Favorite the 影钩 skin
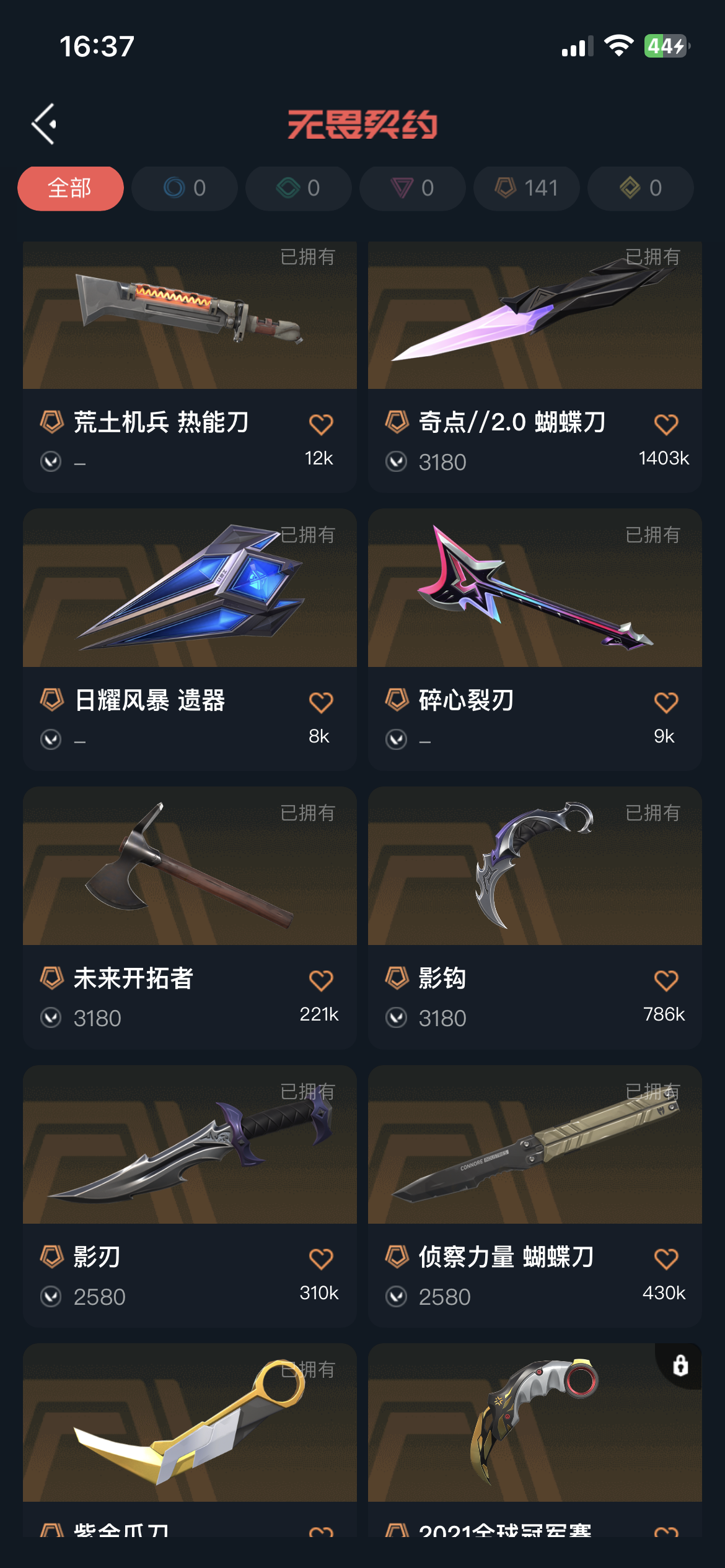The height and width of the screenshot is (1568, 725). coord(666,980)
